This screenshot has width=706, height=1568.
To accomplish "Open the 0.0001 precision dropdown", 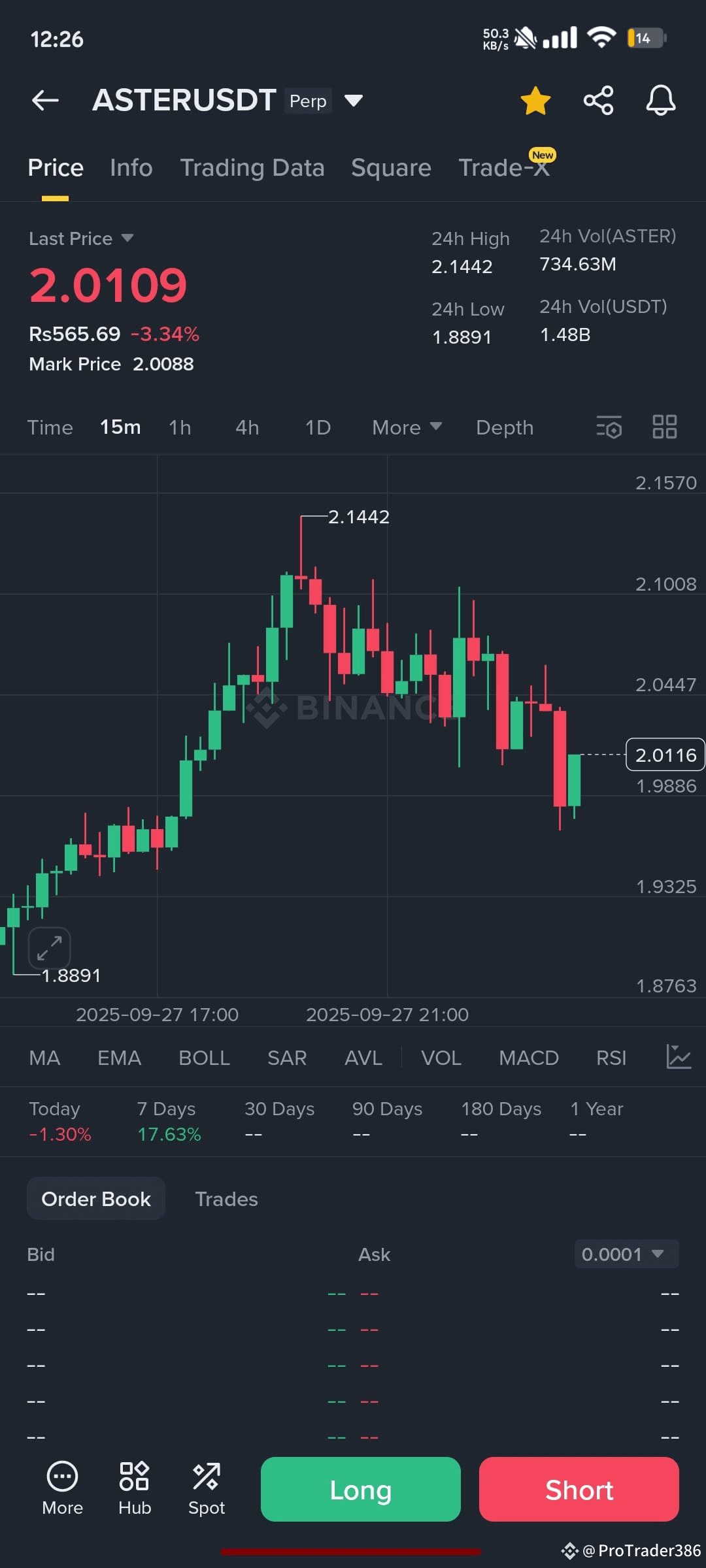I will pyautogui.click(x=625, y=1254).
